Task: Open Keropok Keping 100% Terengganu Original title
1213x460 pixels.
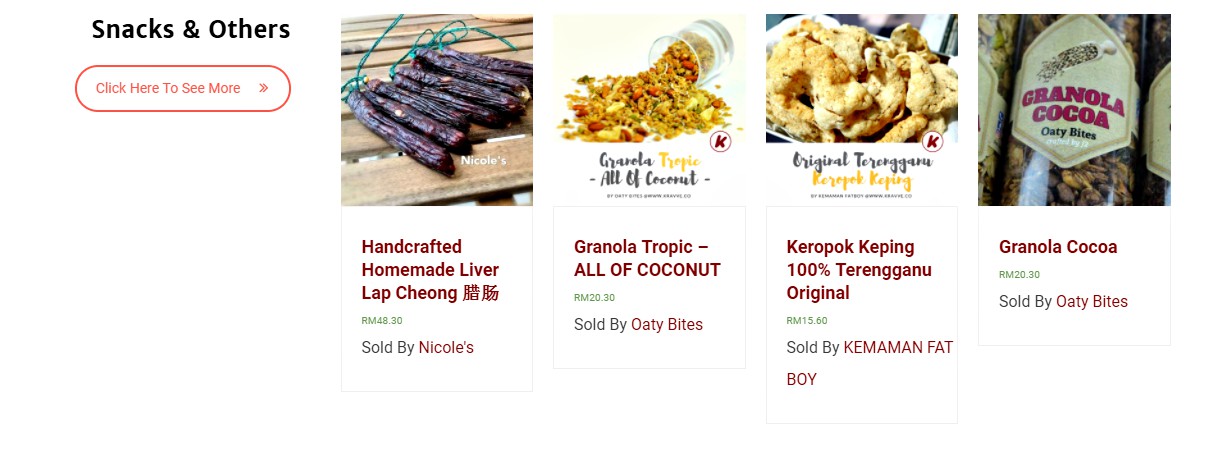Action: click(858, 270)
